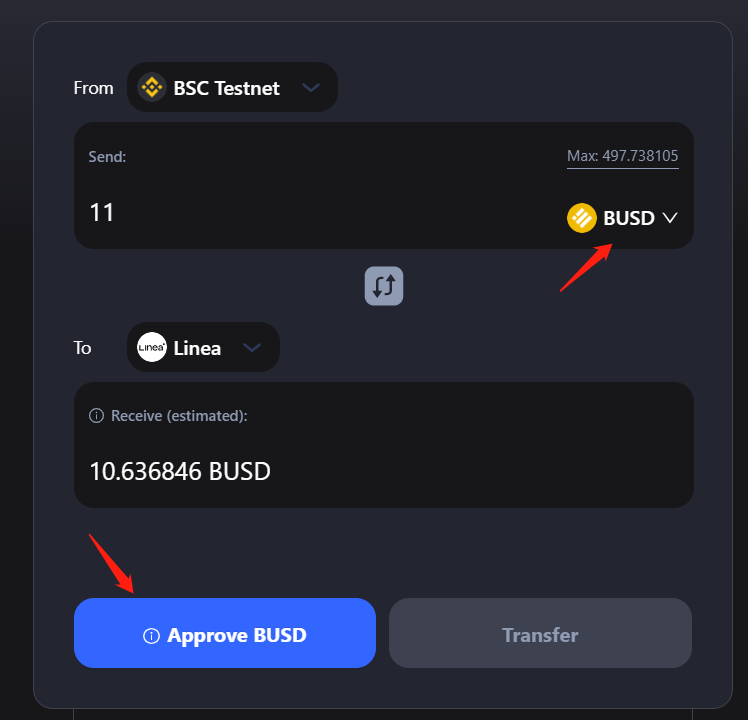
Task: Approve BUSD spending
Action: tap(225, 634)
